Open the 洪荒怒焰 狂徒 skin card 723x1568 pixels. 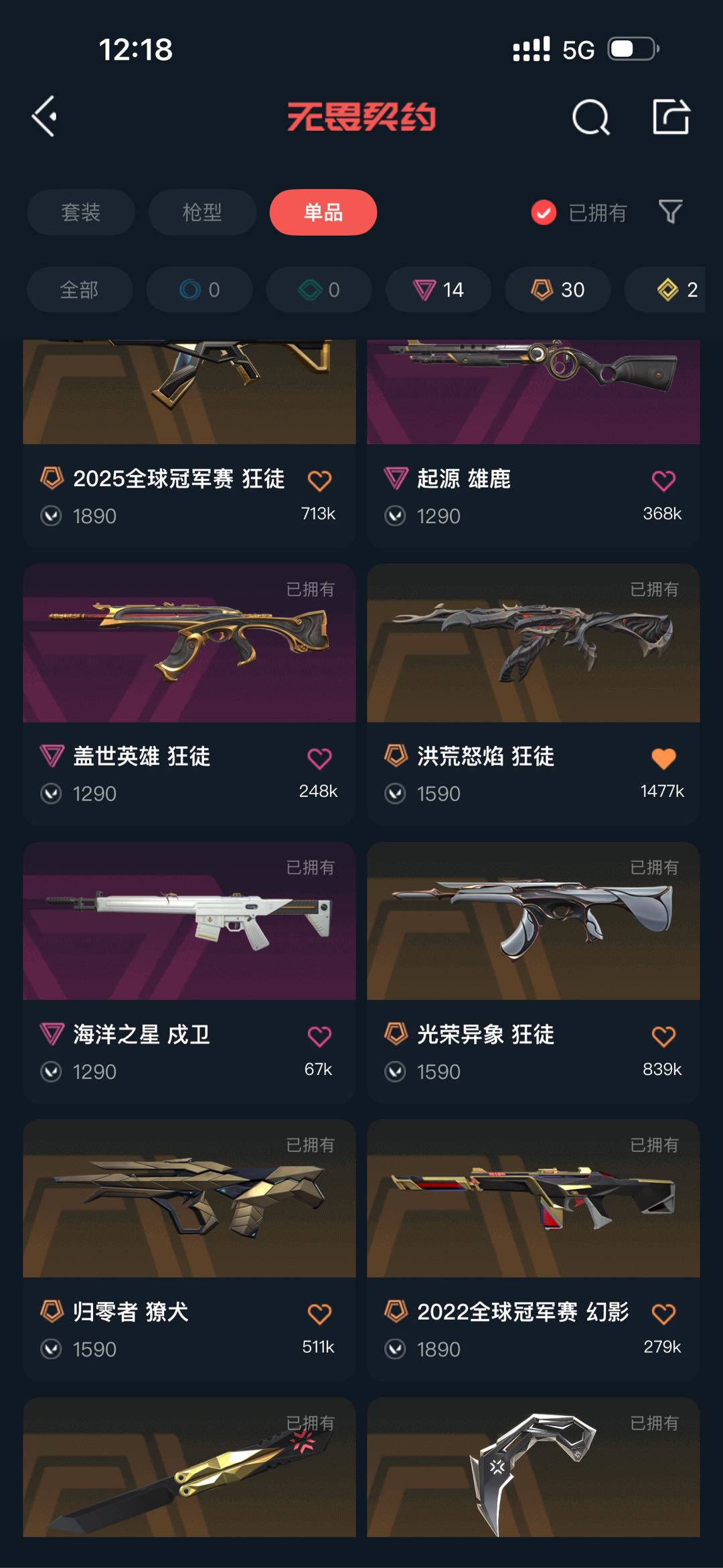click(533, 644)
